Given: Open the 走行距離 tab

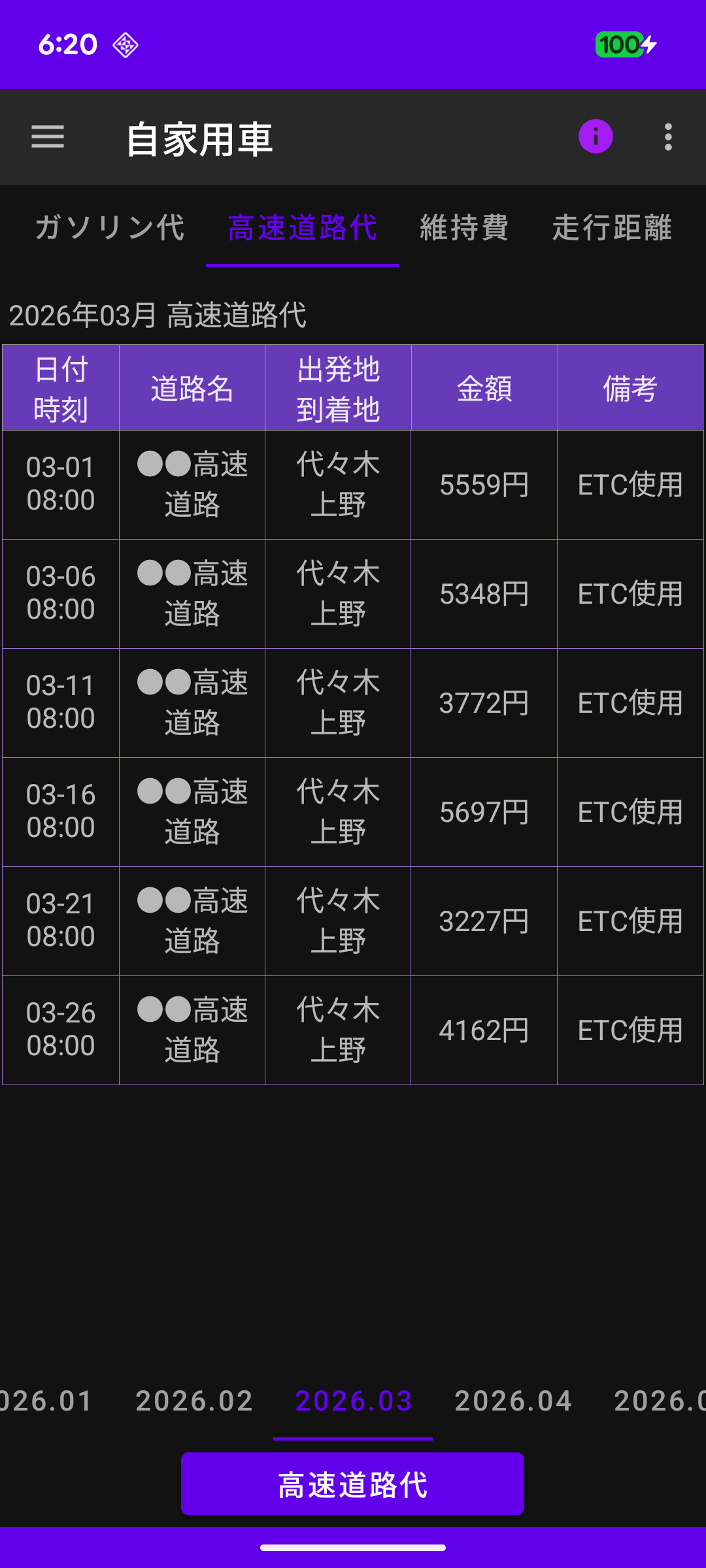Looking at the screenshot, I should (x=612, y=228).
